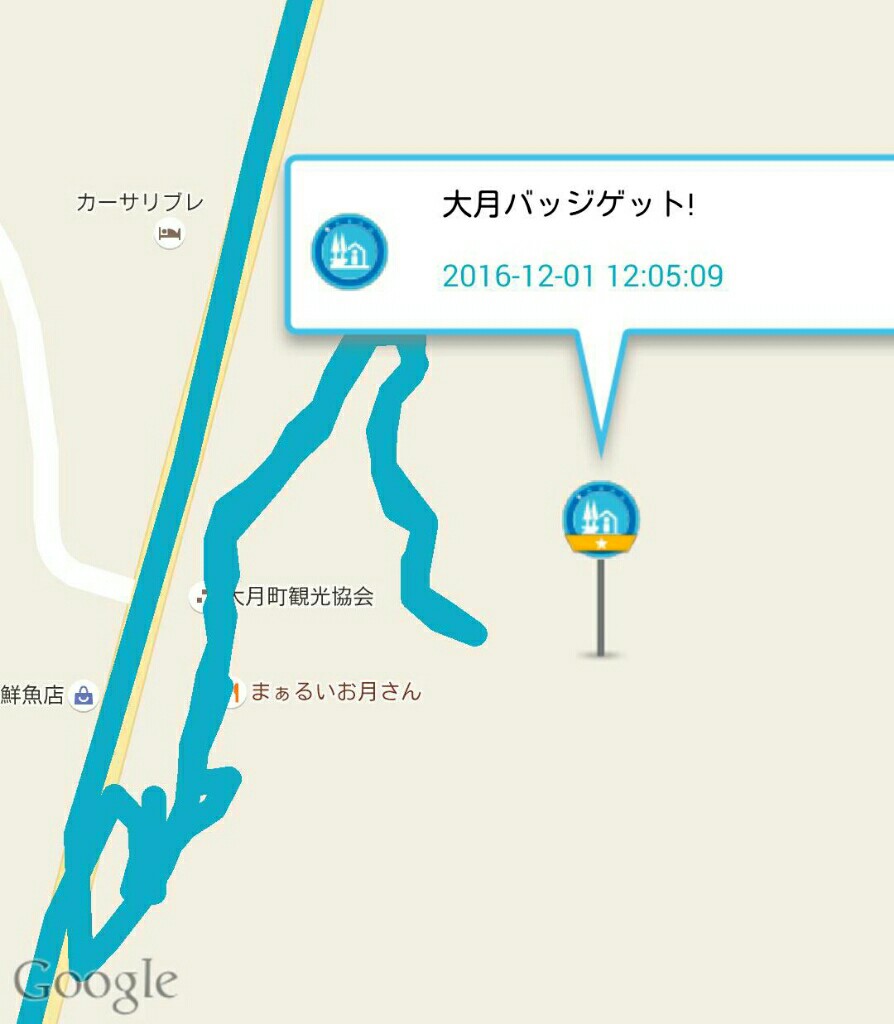Select the 大月町観光協会 place marker
The width and height of the screenshot is (894, 1024).
201,598
